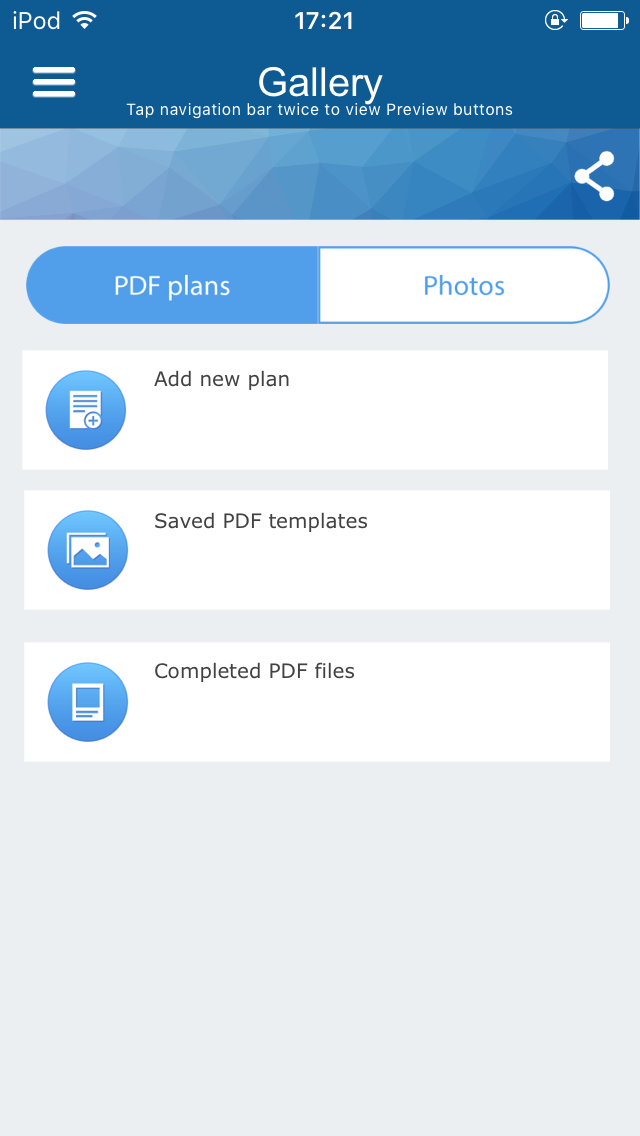640x1136 pixels.
Task: Open Add new plan
Action: point(315,410)
